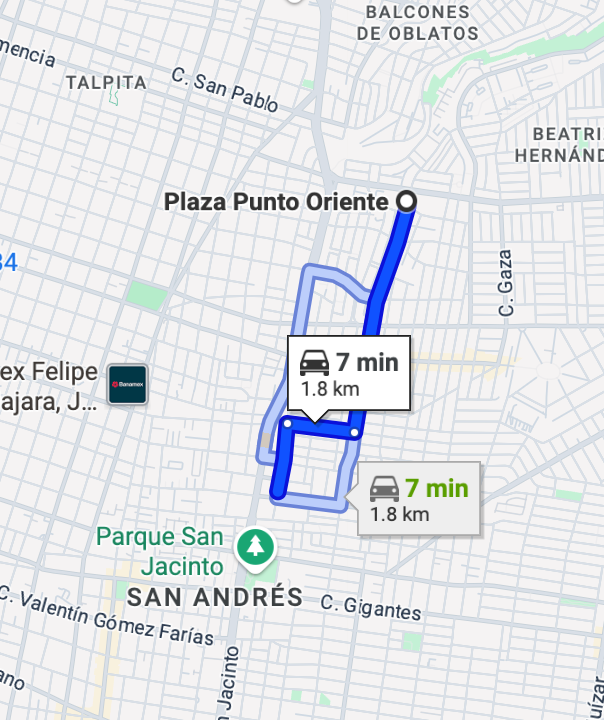Select the alternate route with green 7 min

[x=418, y=499]
